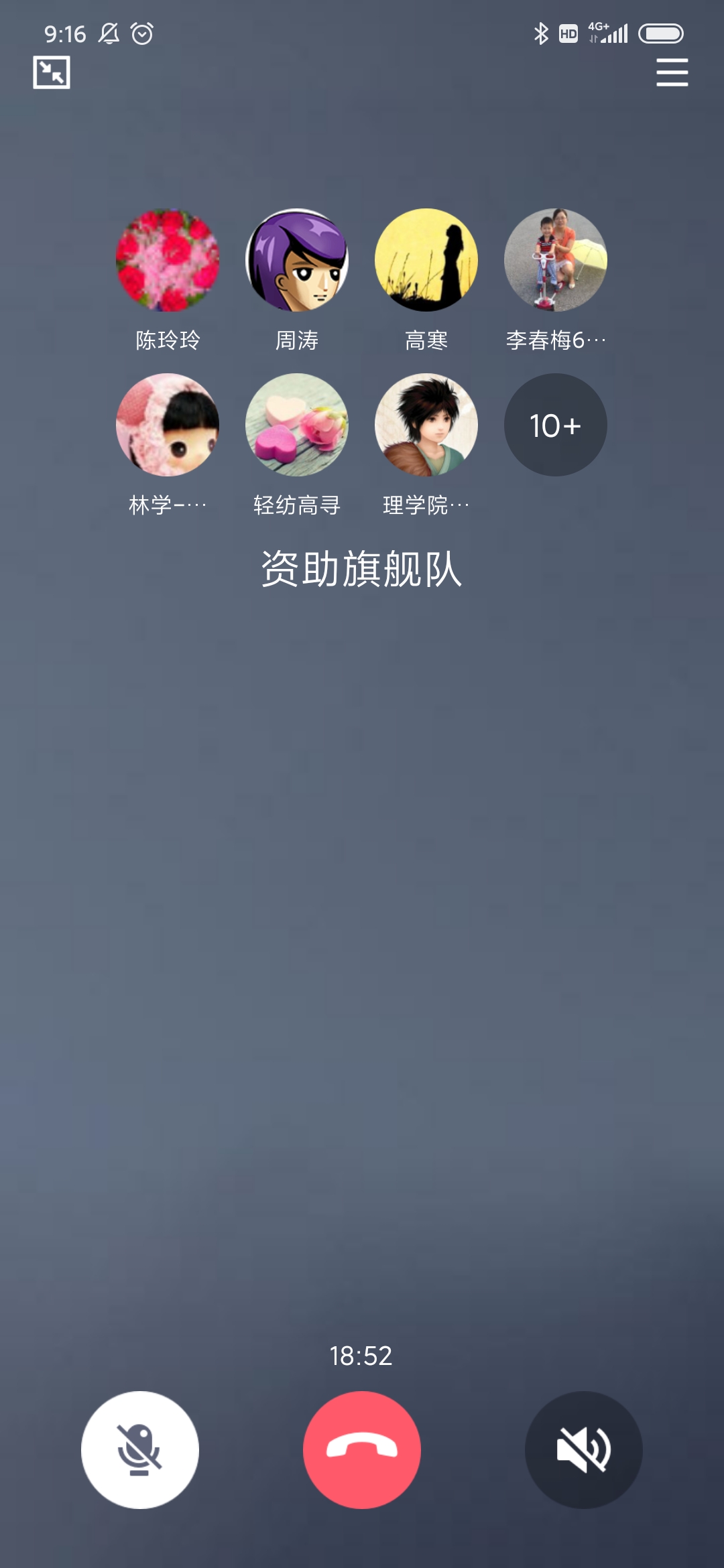Tap 高寒's avatar
This screenshot has height=1568, width=724.
click(426, 260)
